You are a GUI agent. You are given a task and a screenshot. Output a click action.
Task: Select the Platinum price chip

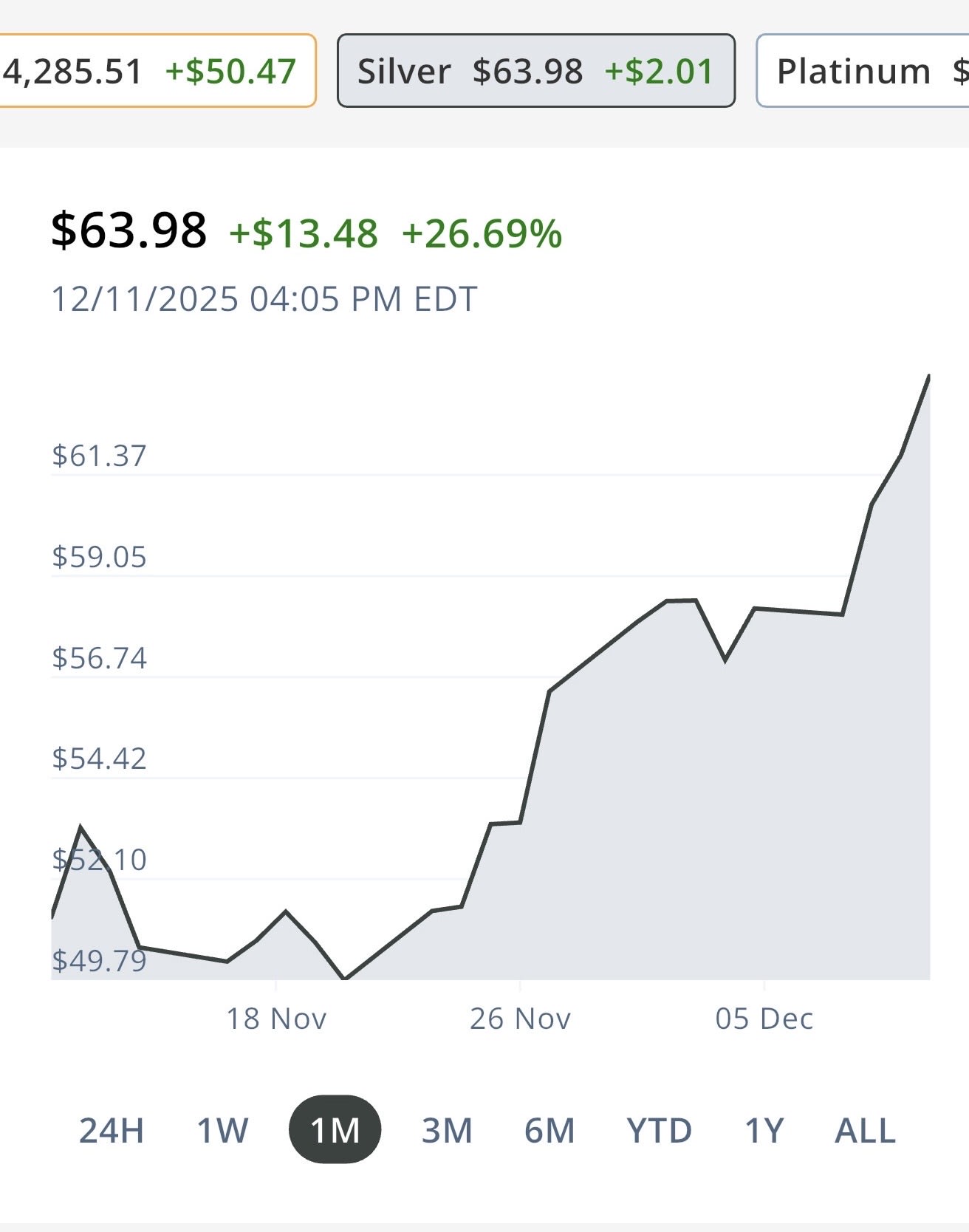863,71
